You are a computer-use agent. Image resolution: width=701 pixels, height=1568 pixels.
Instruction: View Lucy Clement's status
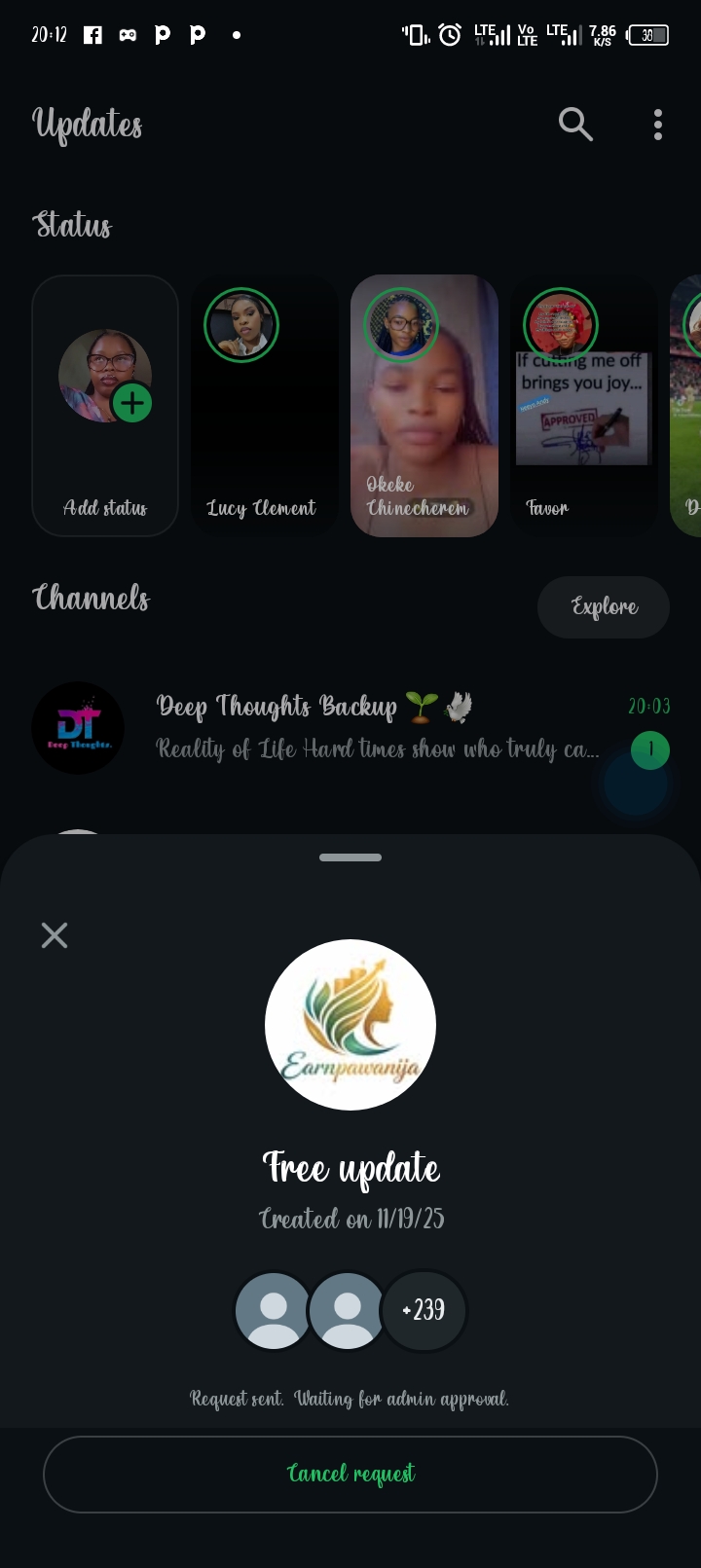tap(261, 405)
